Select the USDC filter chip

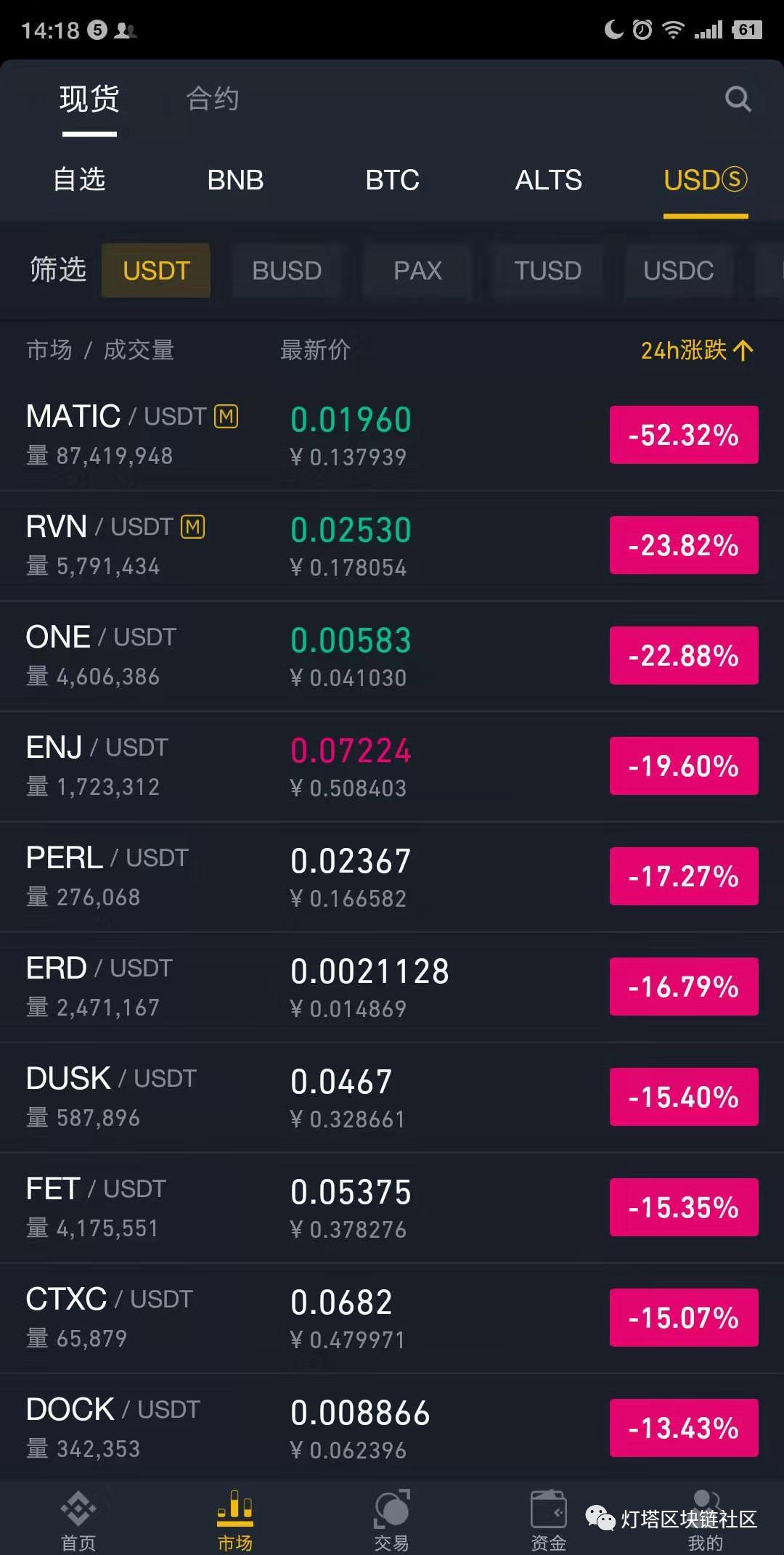(x=678, y=271)
